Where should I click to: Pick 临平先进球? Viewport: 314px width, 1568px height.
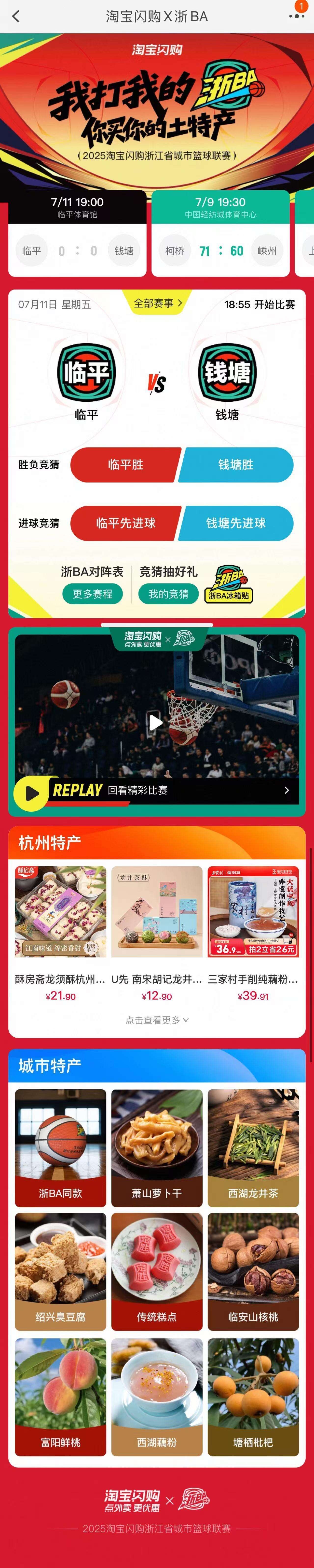pos(125,523)
